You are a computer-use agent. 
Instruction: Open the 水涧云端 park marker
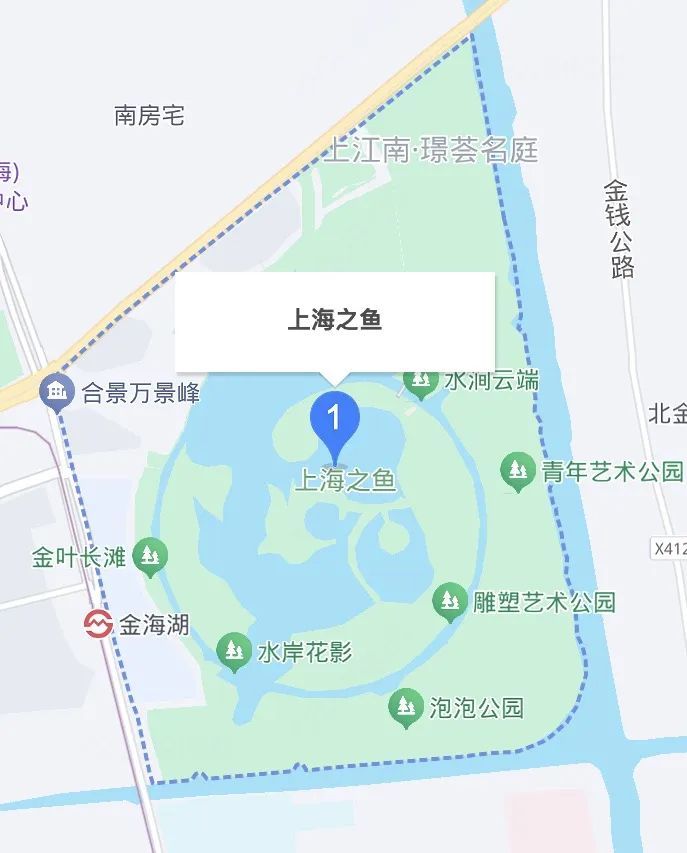point(419,379)
